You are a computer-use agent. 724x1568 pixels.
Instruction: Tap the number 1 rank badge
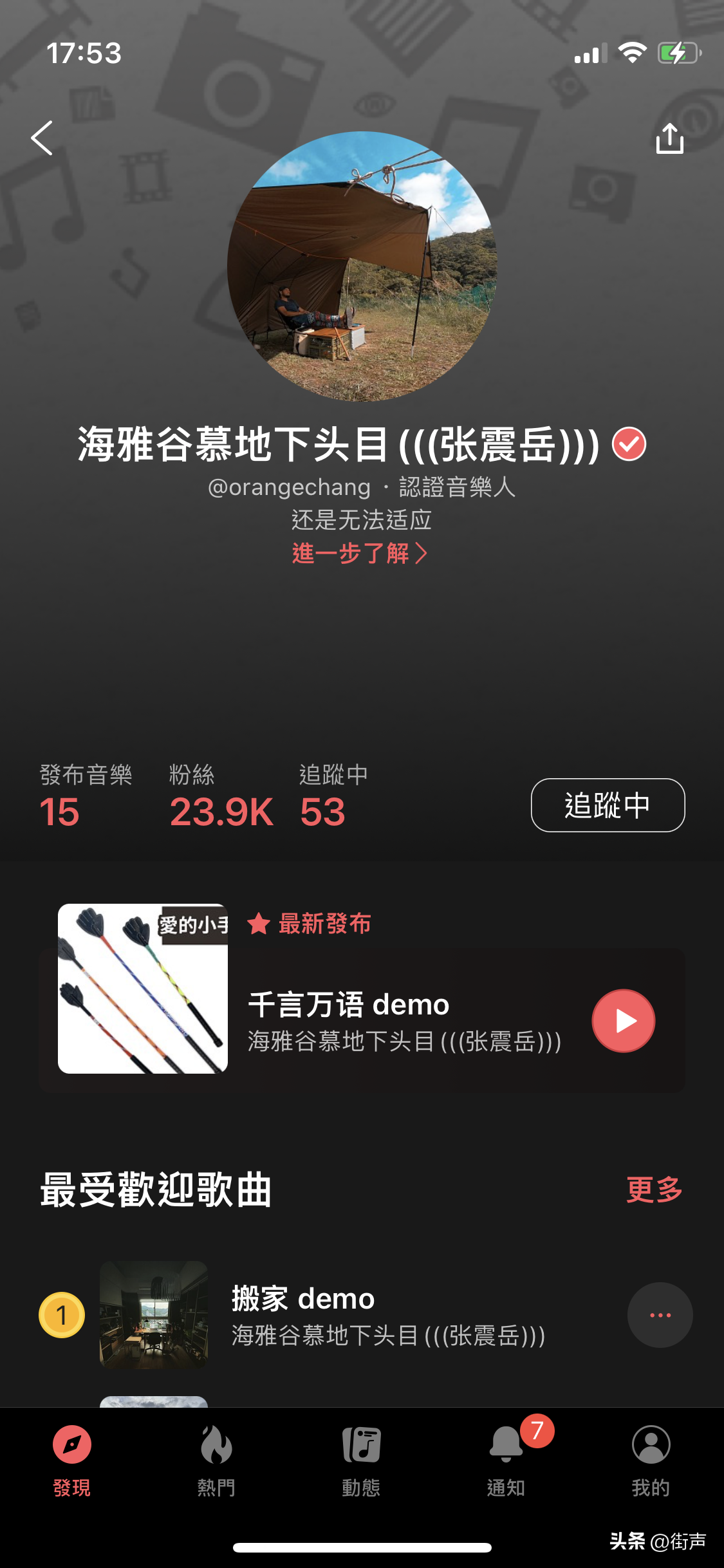(x=61, y=1316)
